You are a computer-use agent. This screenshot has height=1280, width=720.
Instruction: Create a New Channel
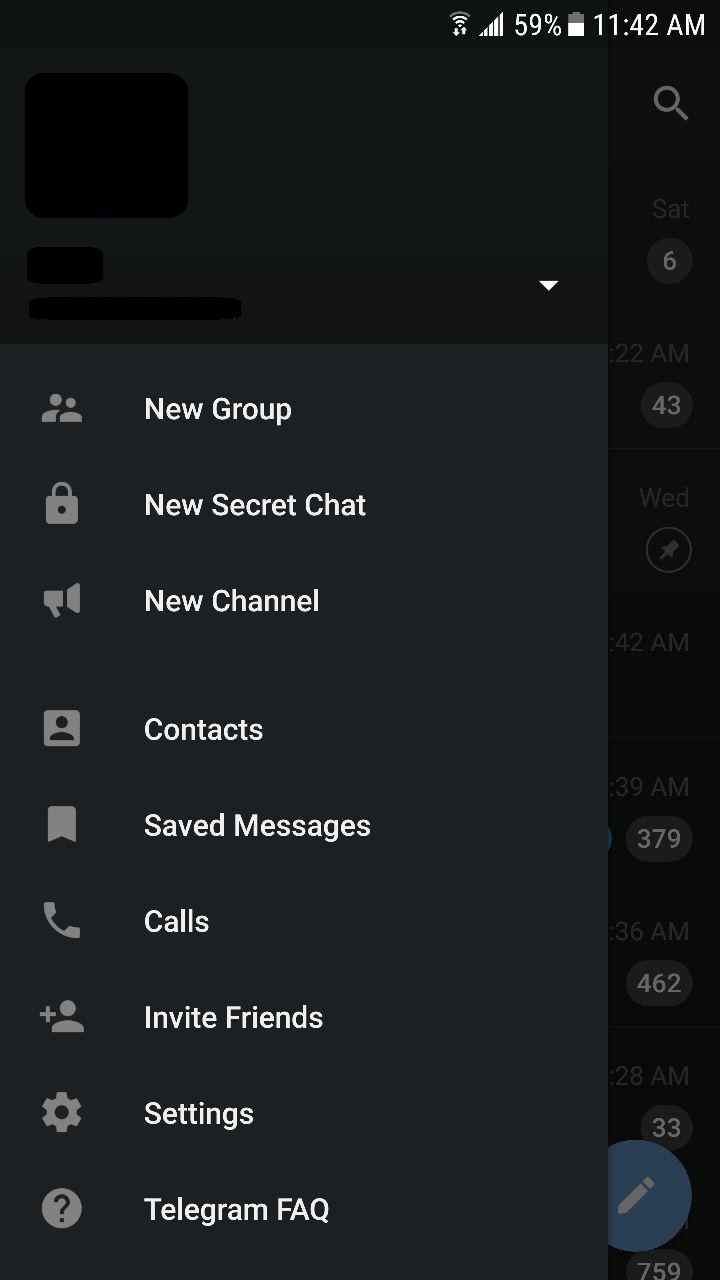pos(232,601)
